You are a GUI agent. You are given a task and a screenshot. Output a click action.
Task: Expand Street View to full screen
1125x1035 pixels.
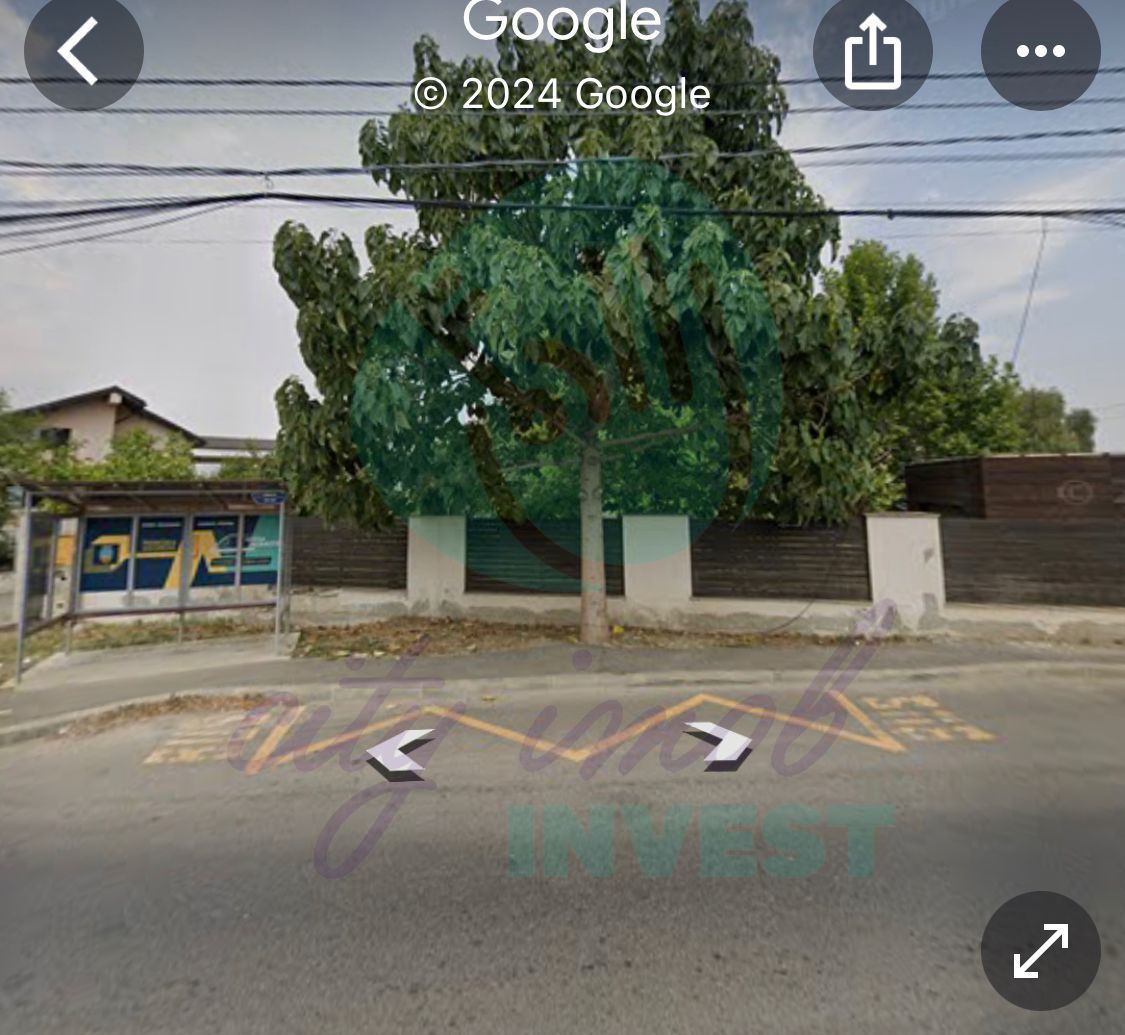pos(1040,950)
